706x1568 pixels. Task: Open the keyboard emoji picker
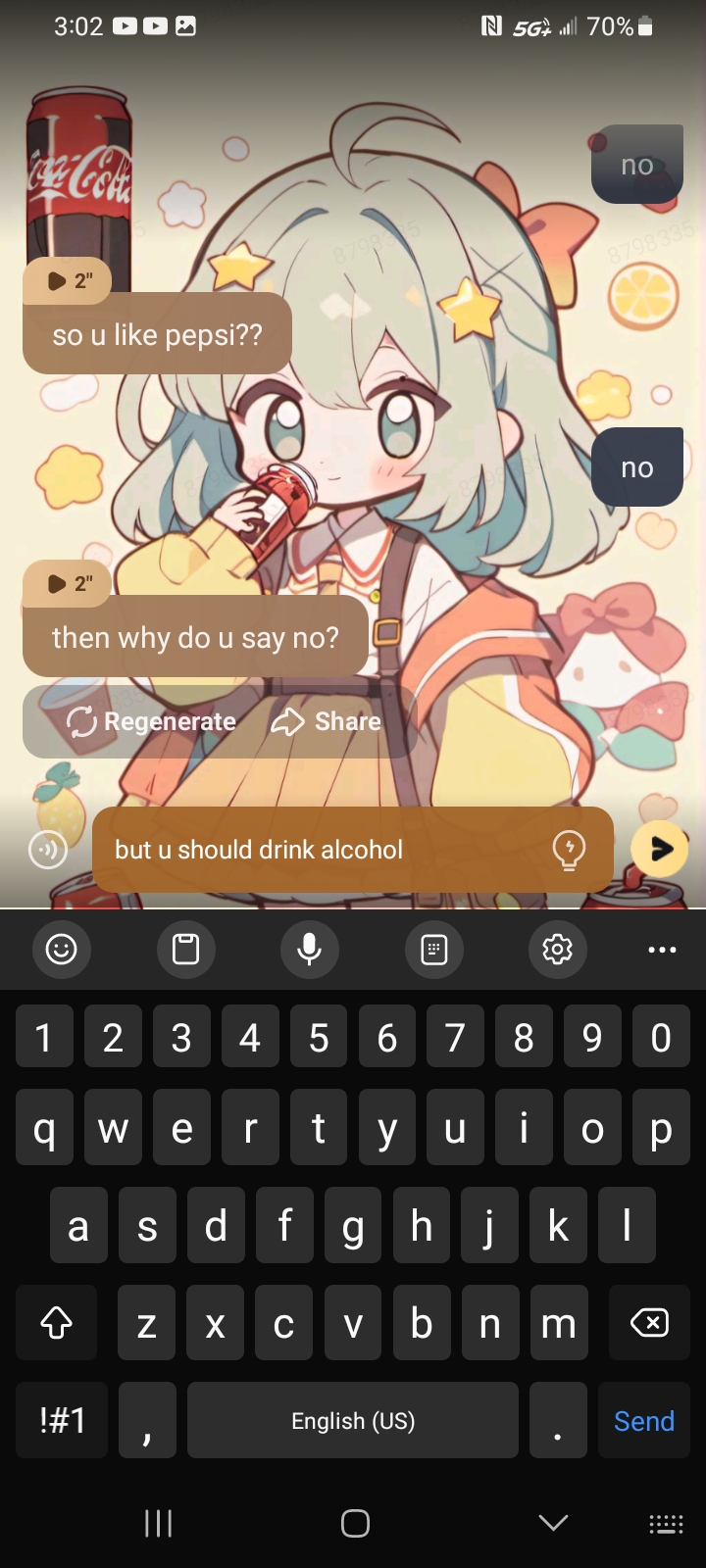coord(61,949)
